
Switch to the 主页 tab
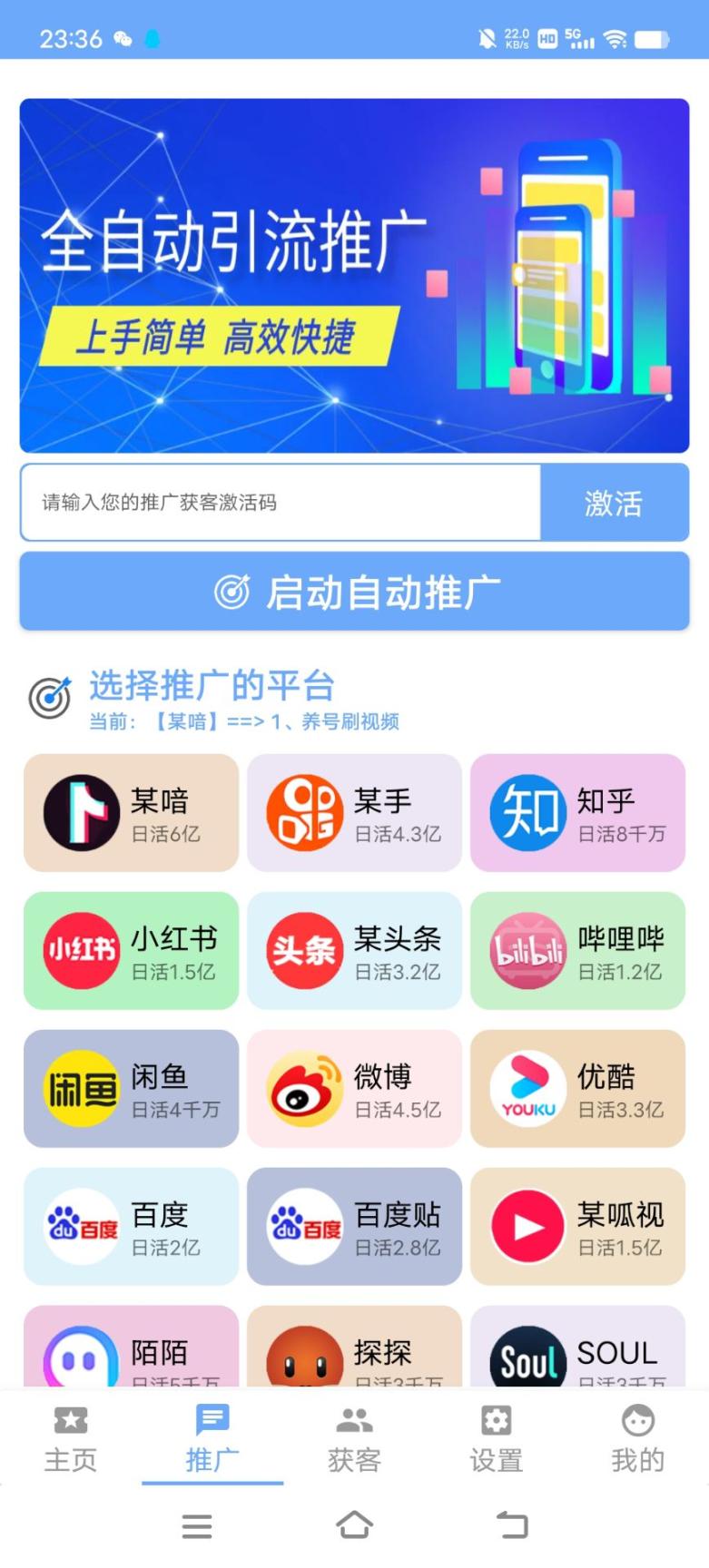71,1439
